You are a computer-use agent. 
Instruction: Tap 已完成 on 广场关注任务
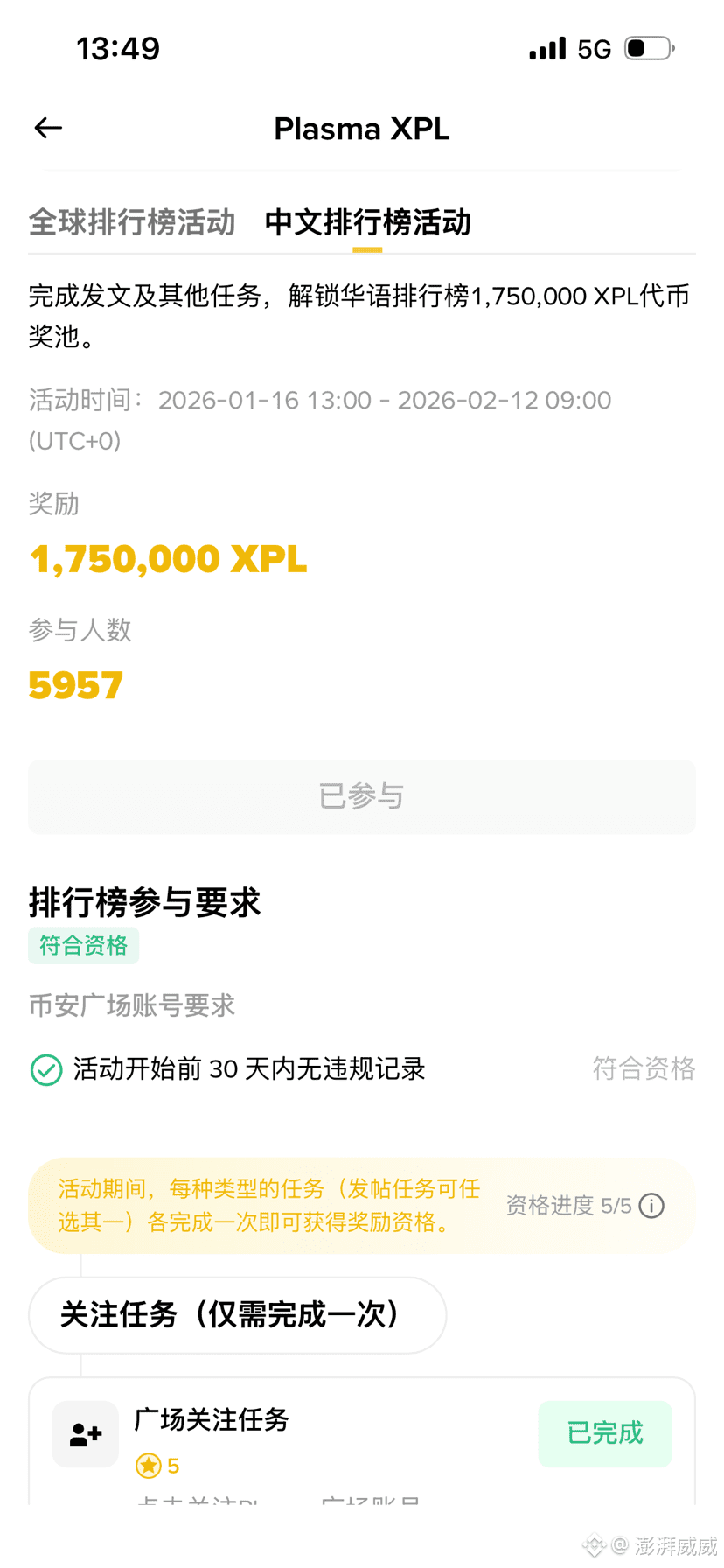click(x=605, y=1433)
